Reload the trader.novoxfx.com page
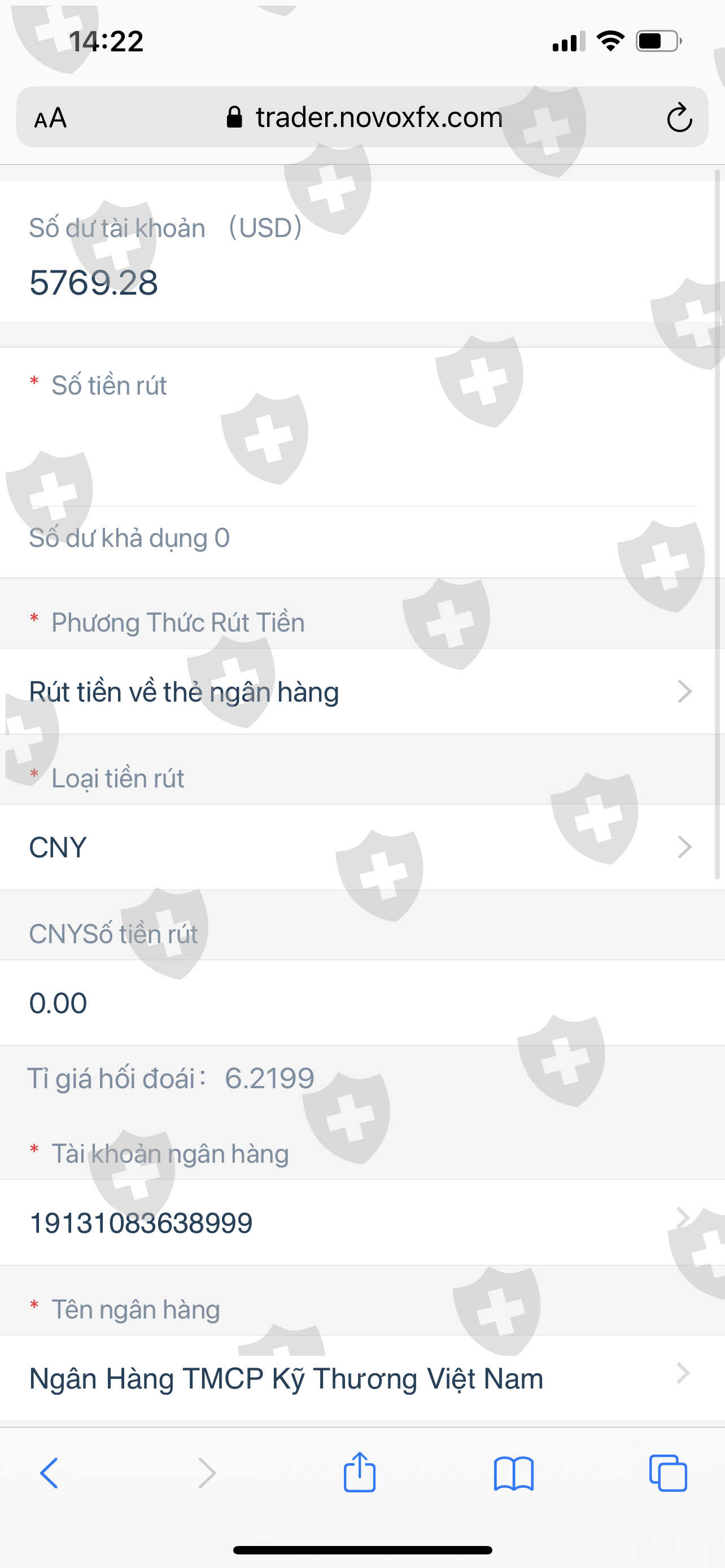 (x=679, y=117)
